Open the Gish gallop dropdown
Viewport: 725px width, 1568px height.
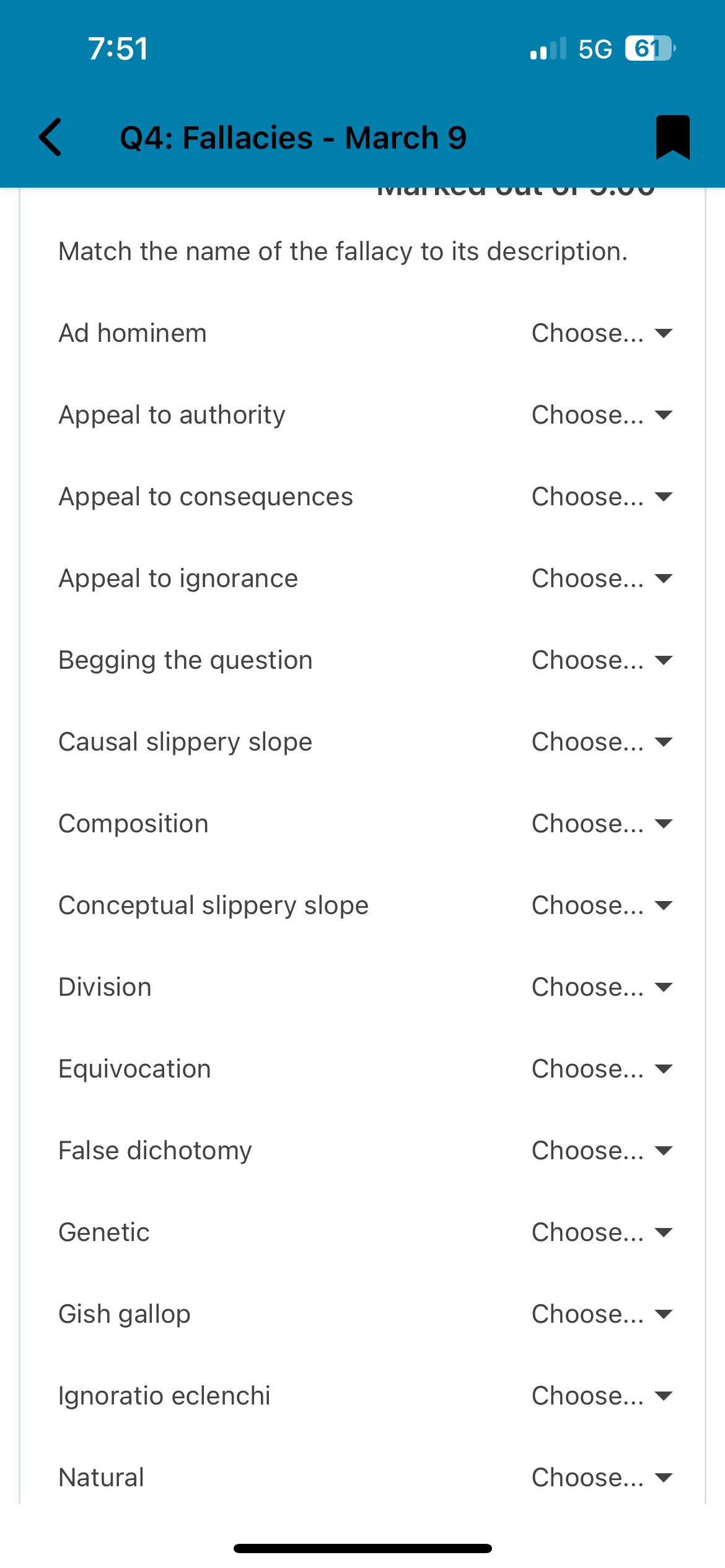tap(602, 1314)
